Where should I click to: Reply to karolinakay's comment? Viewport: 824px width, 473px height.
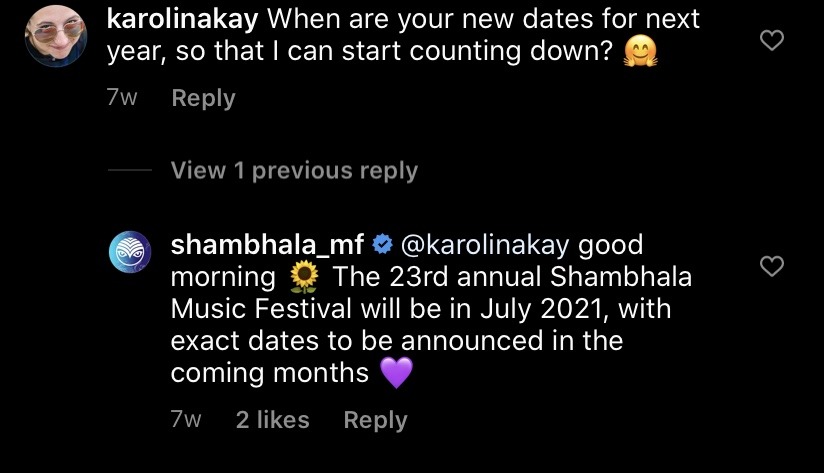(203, 98)
